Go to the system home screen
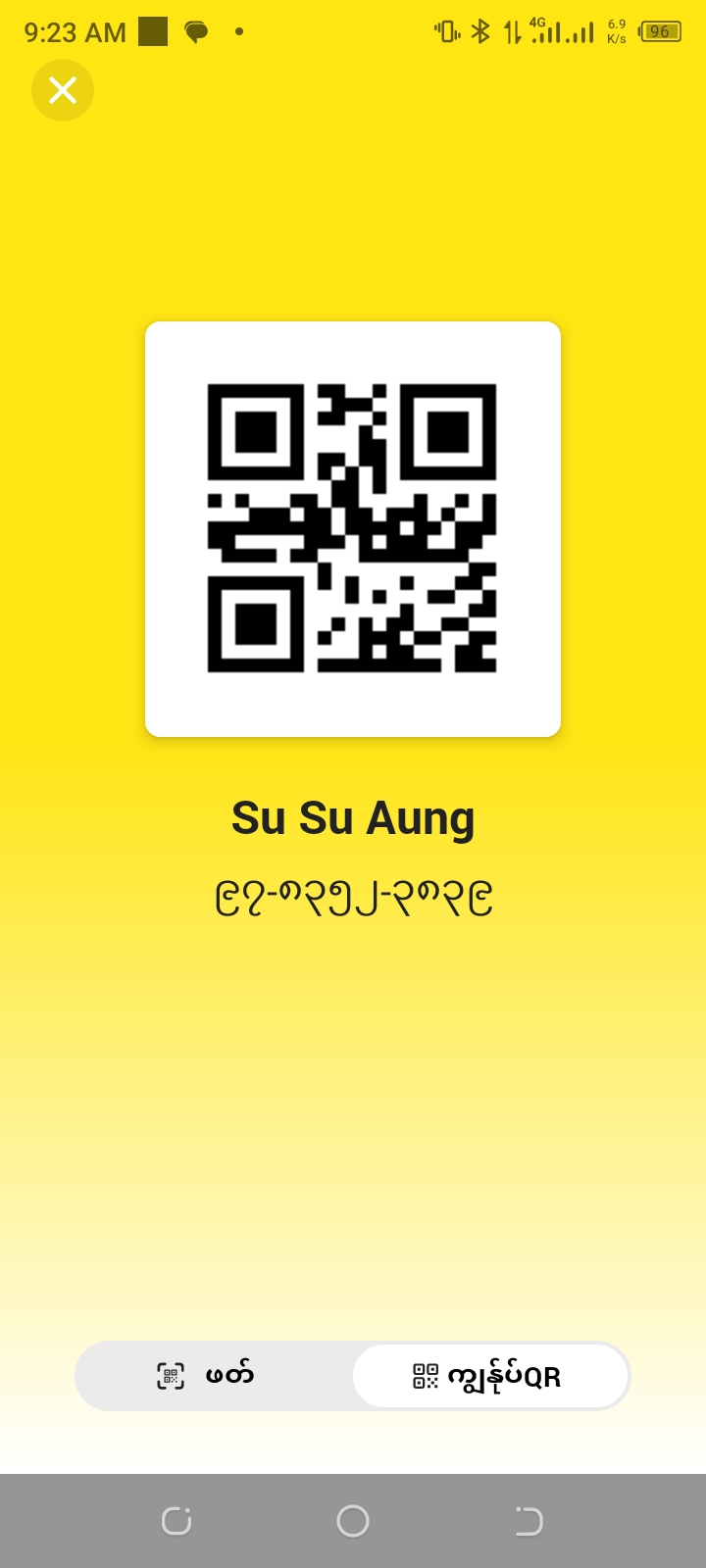Screen dimensions: 706x1568 pyautogui.click(x=353, y=1521)
